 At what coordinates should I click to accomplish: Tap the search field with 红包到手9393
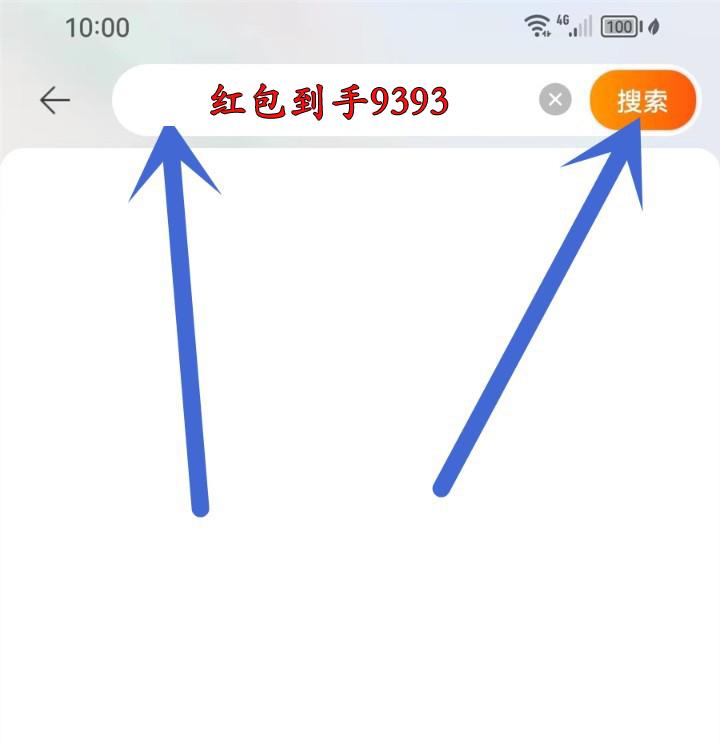330,101
